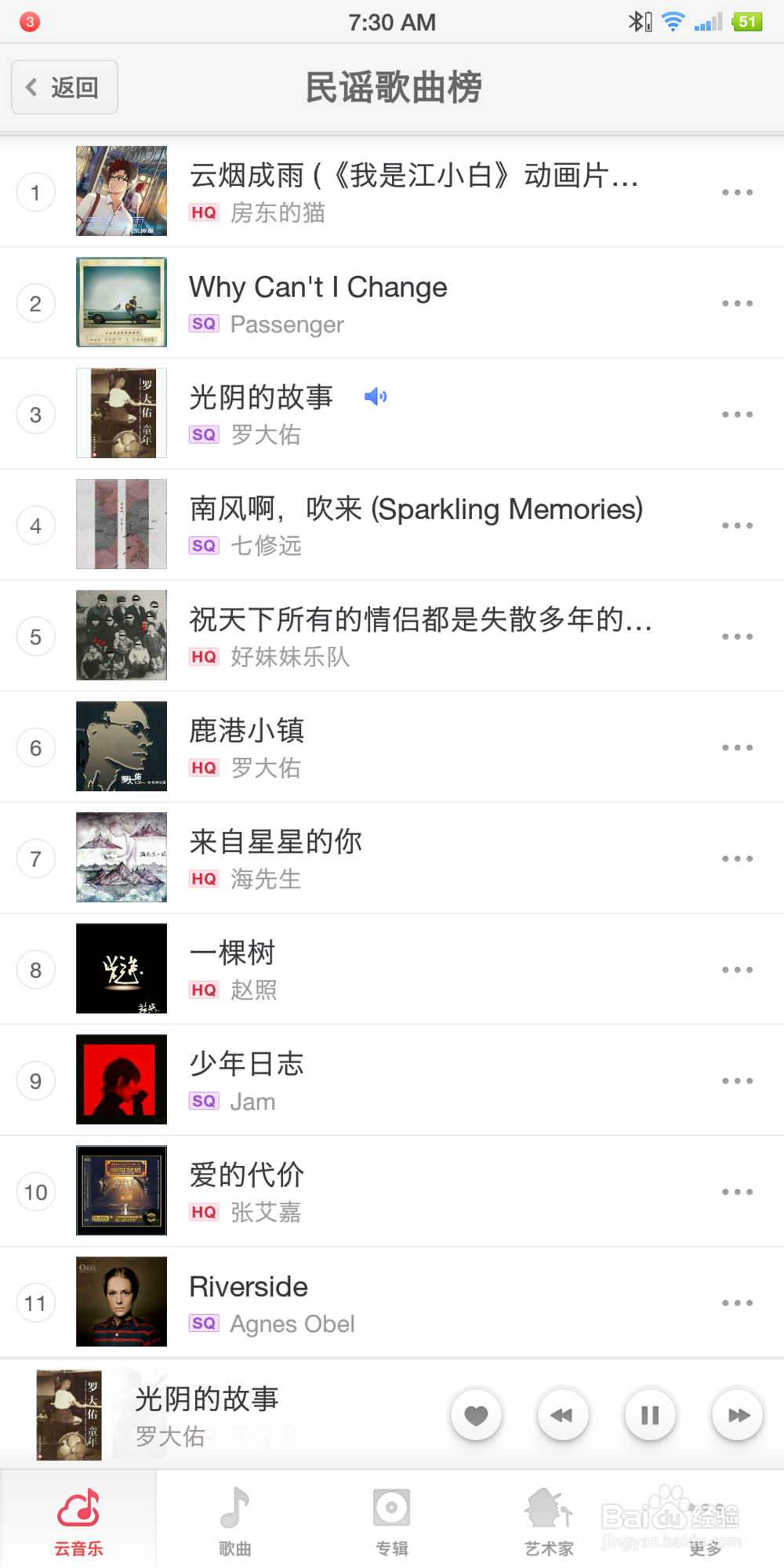Tap the 返回 back button
The width and height of the screenshot is (784, 1568).
pyautogui.click(x=64, y=87)
